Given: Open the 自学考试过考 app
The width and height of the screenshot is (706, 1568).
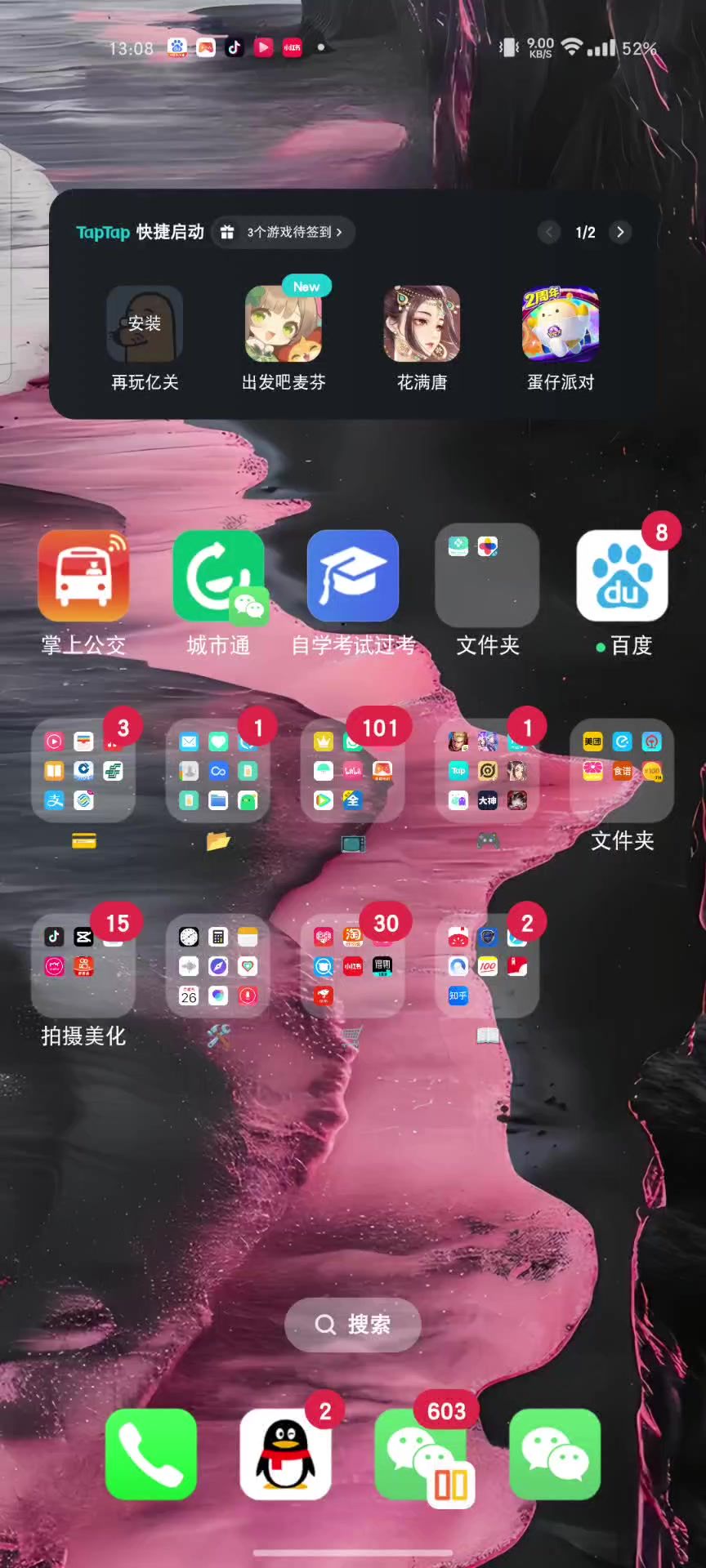Looking at the screenshot, I should coord(353,576).
